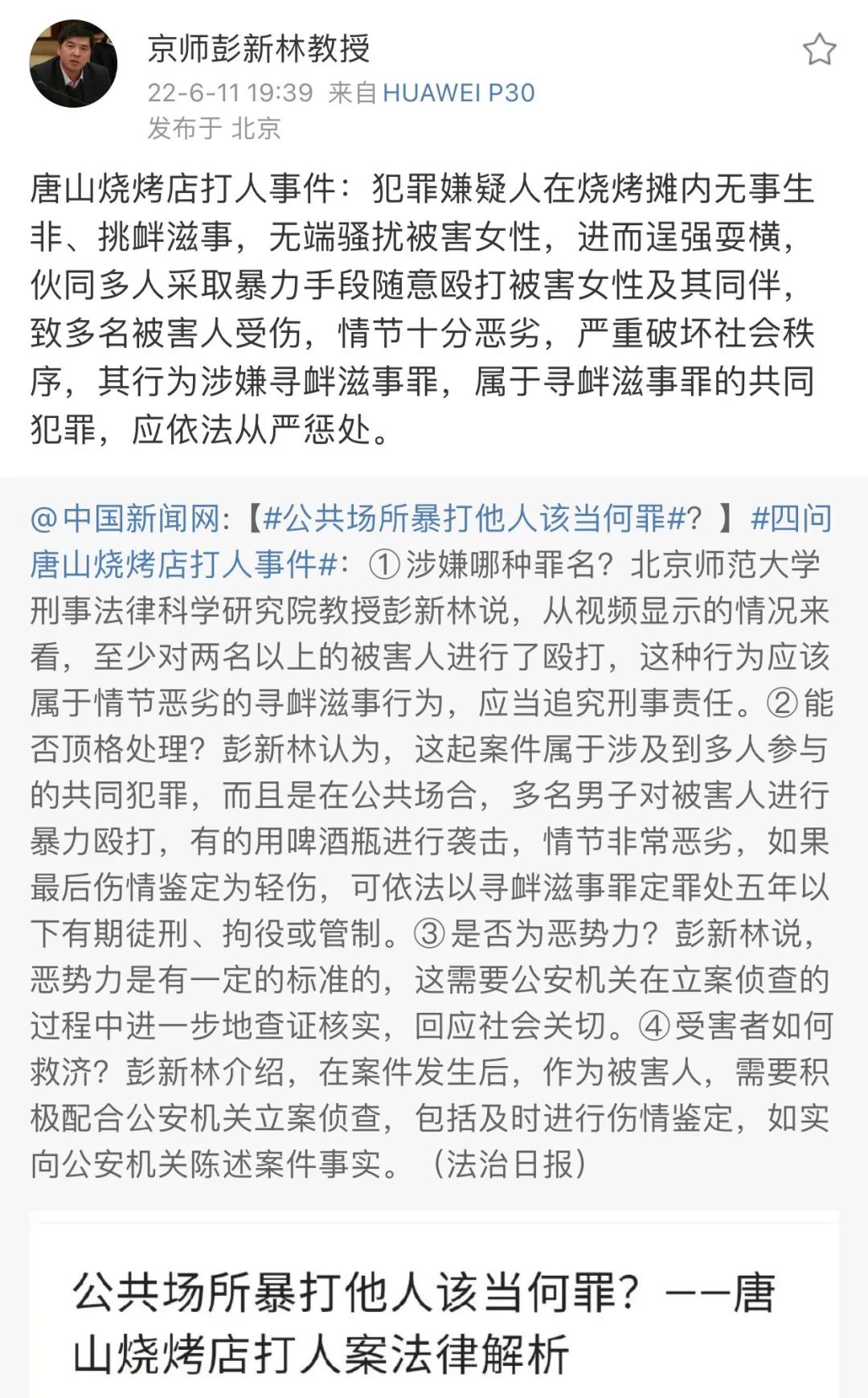Open the HUAWEI P30 source link
Viewport: 868px width, 1398px height.
pyautogui.click(x=459, y=93)
